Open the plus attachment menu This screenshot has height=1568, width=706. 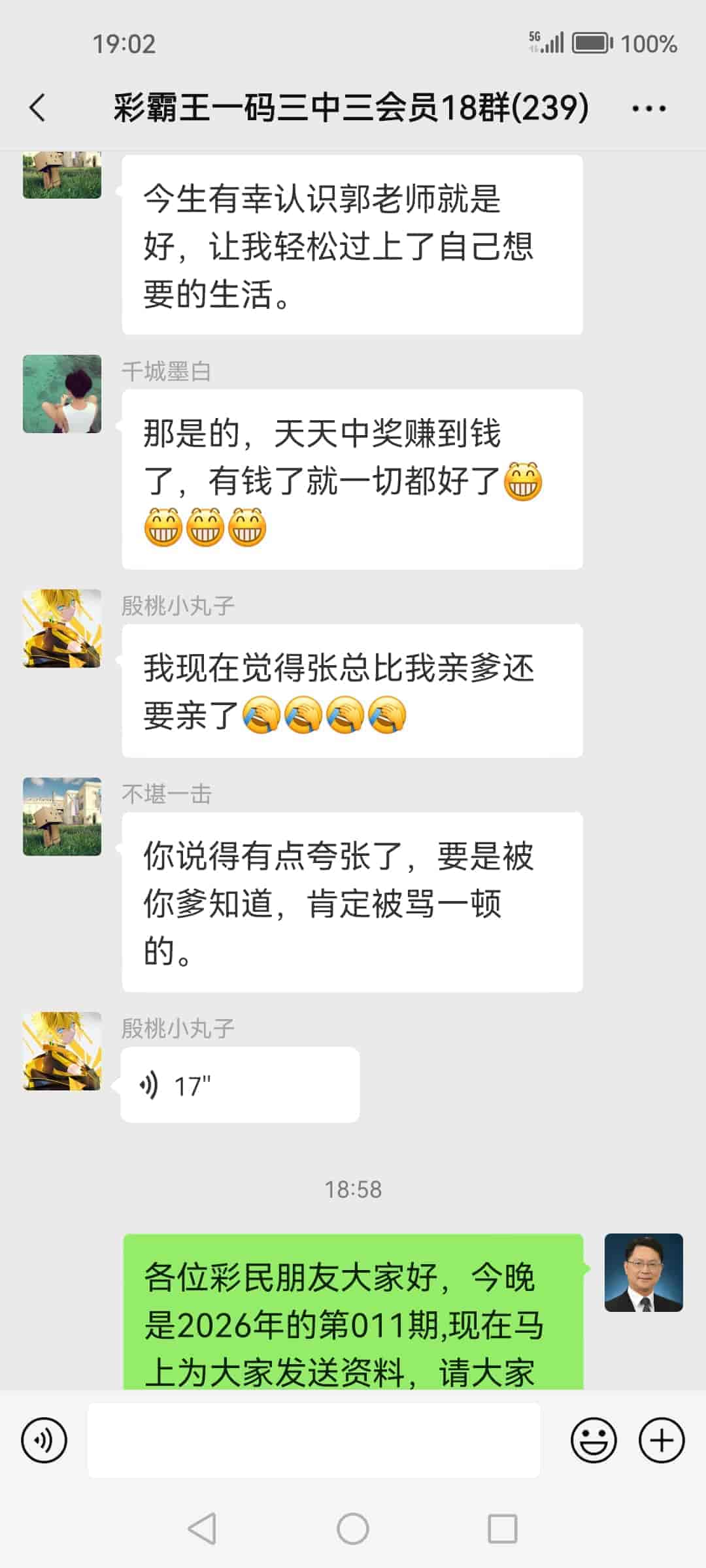point(662,1440)
